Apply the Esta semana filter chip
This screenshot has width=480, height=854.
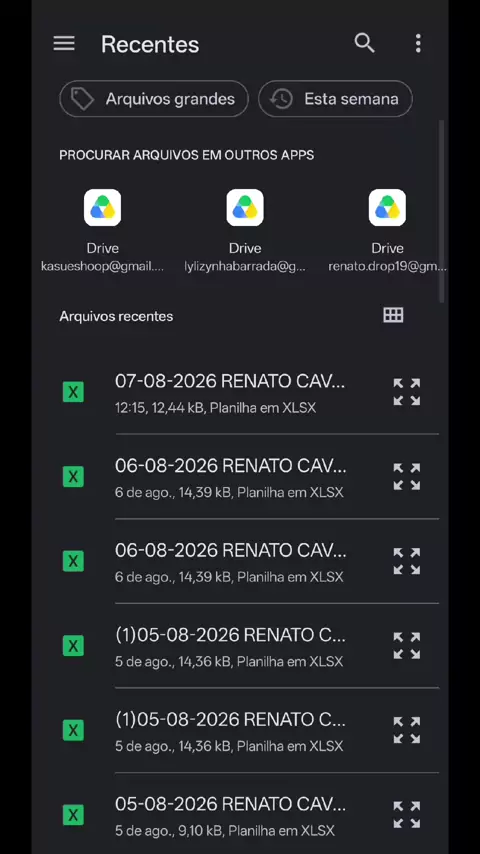pyautogui.click(x=335, y=99)
